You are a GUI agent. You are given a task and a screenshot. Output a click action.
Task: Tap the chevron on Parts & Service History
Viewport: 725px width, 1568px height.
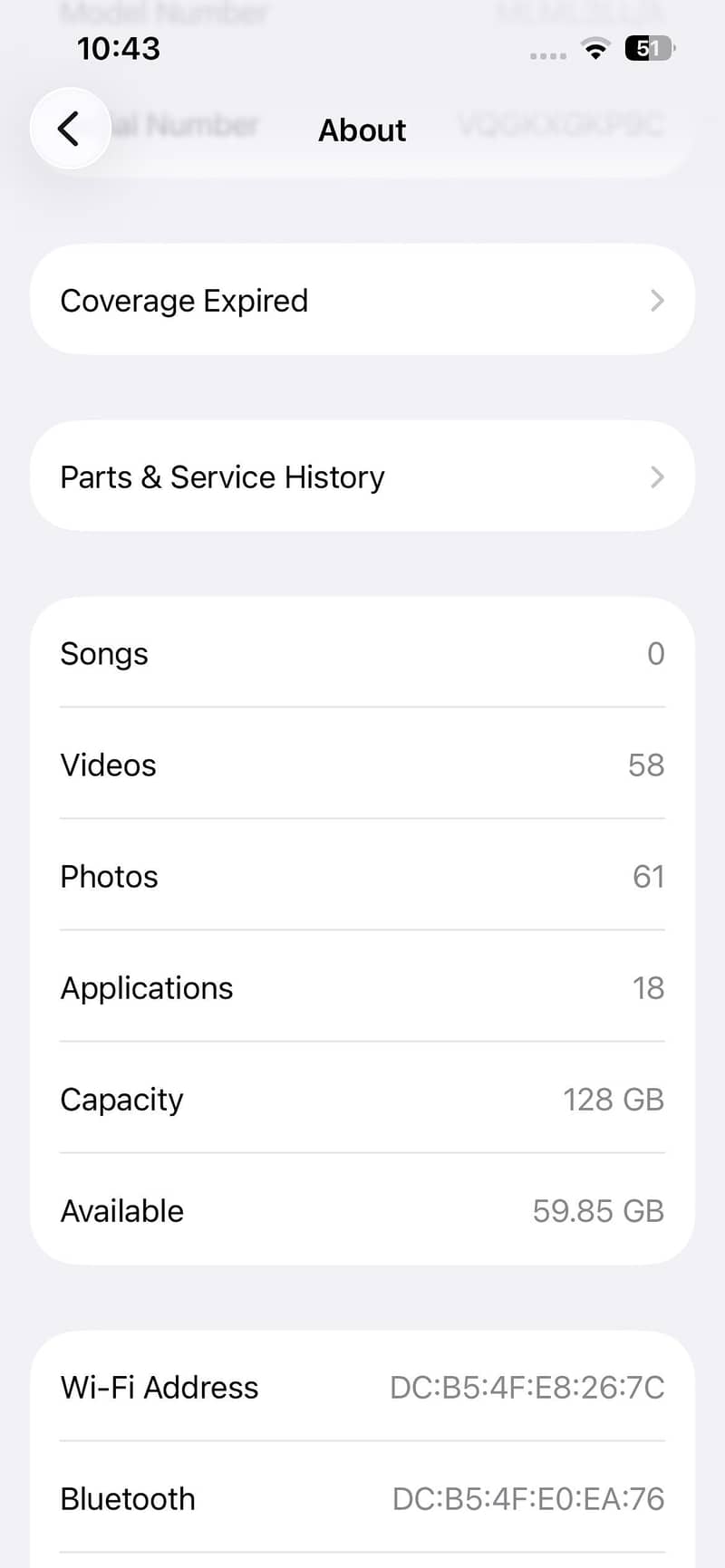point(657,476)
